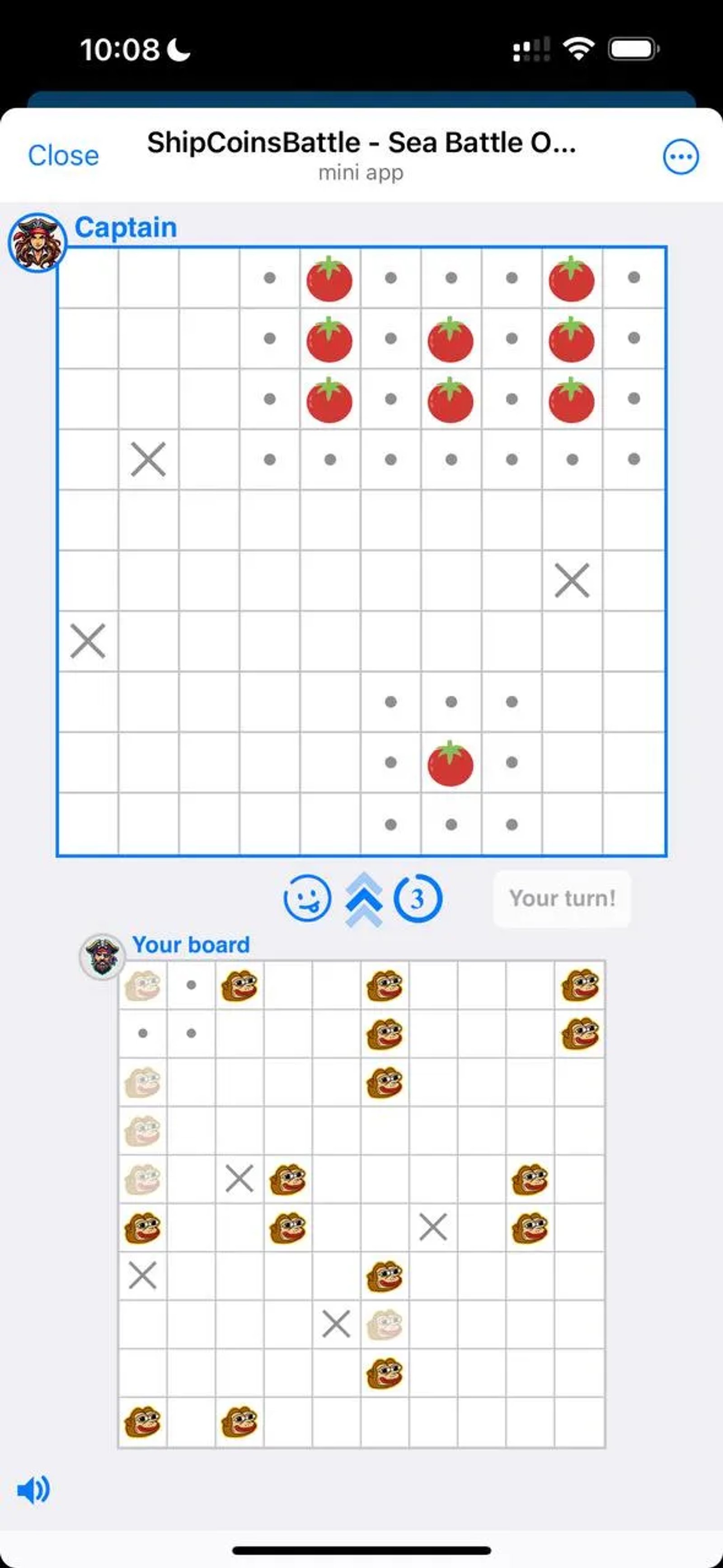Screen dimensions: 723x1568
Task: Open the mini app options menu
Action: click(x=681, y=157)
